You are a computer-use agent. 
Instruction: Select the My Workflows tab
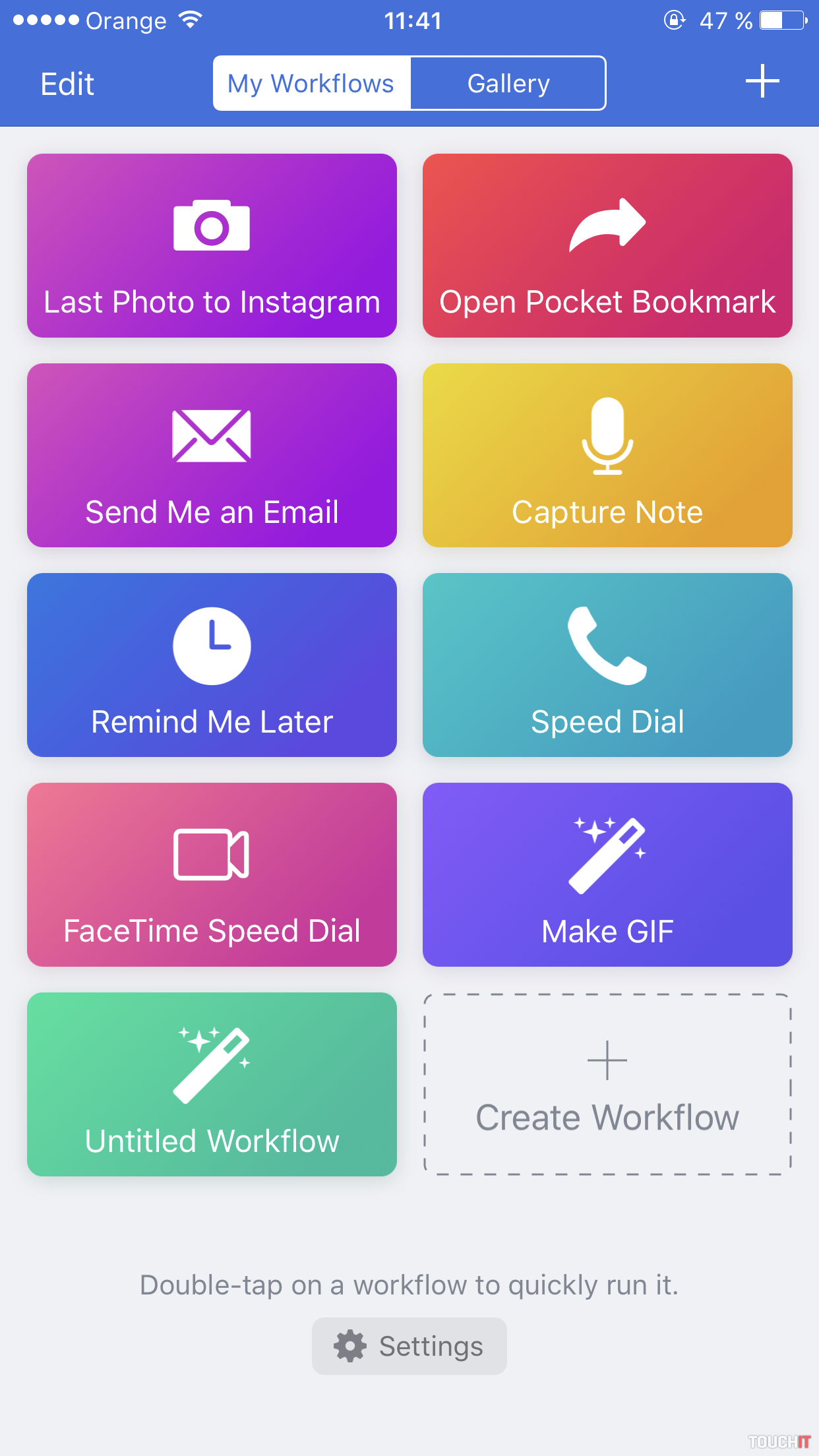311,84
